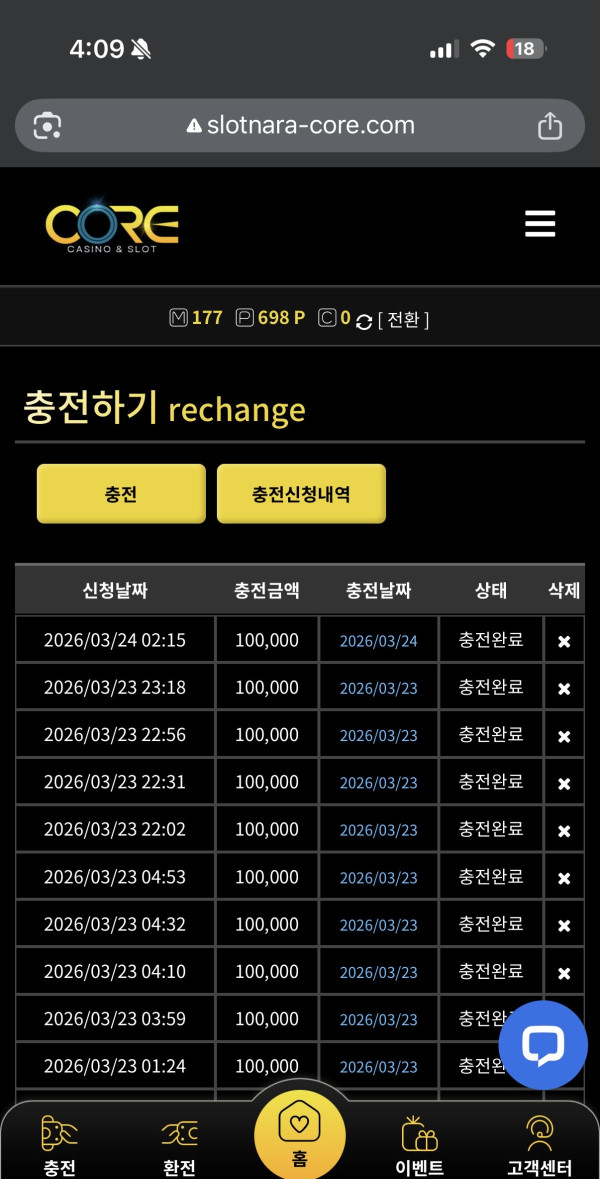Remove the 2026/03/23 04:32 entry
Screen dimensions: 600x1179
coord(564,925)
